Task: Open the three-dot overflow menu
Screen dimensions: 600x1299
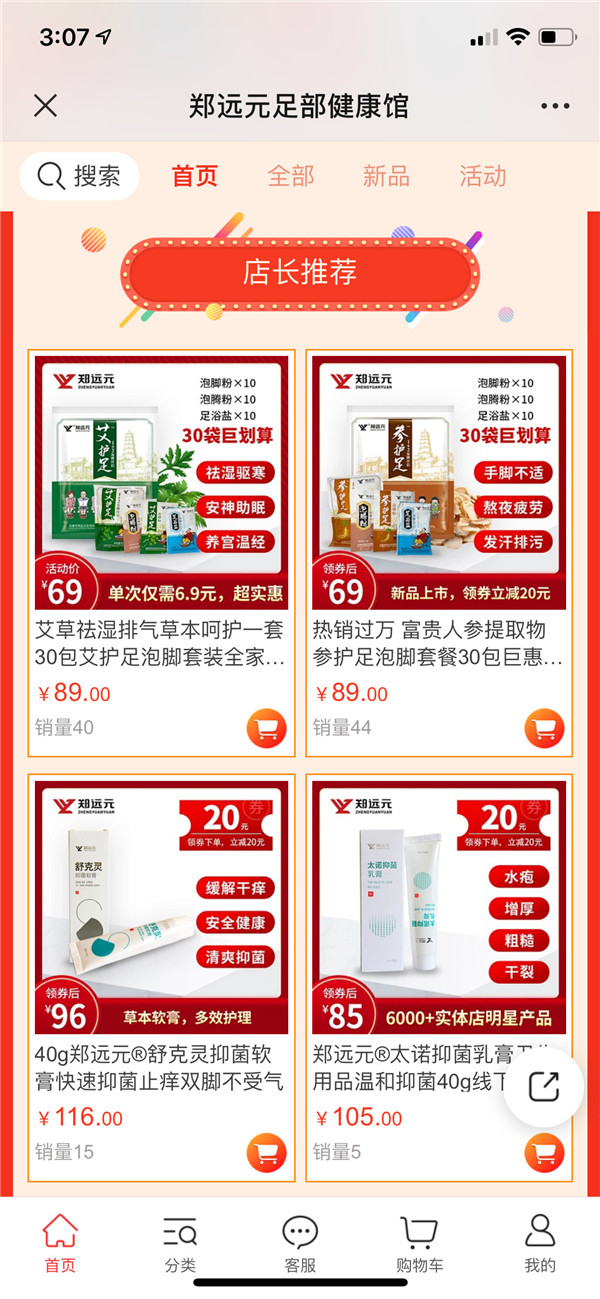Action: pyautogui.click(x=554, y=106)
